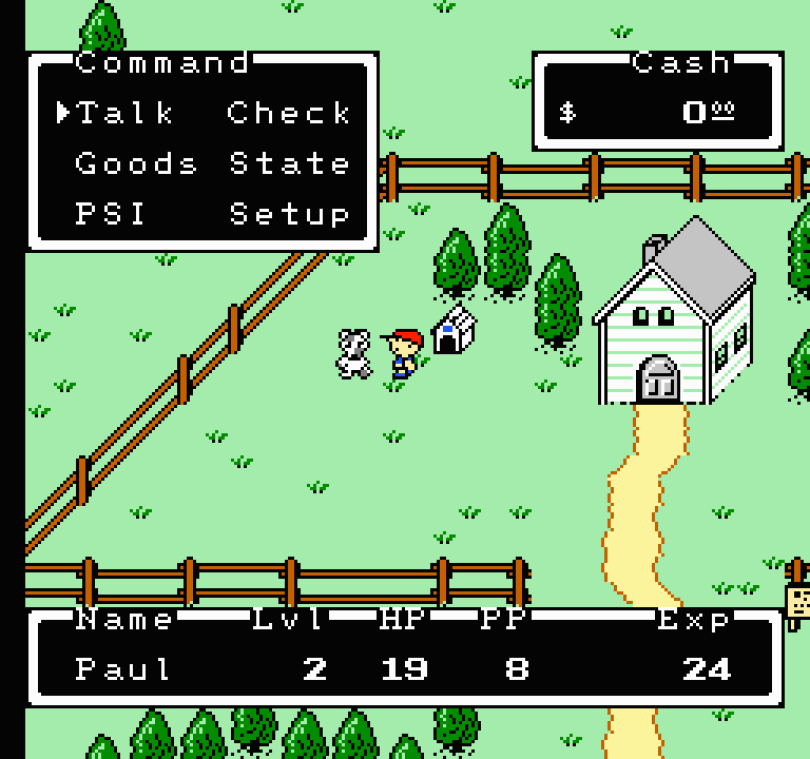
Task: Select the Talk command
Action: [125, 113]
